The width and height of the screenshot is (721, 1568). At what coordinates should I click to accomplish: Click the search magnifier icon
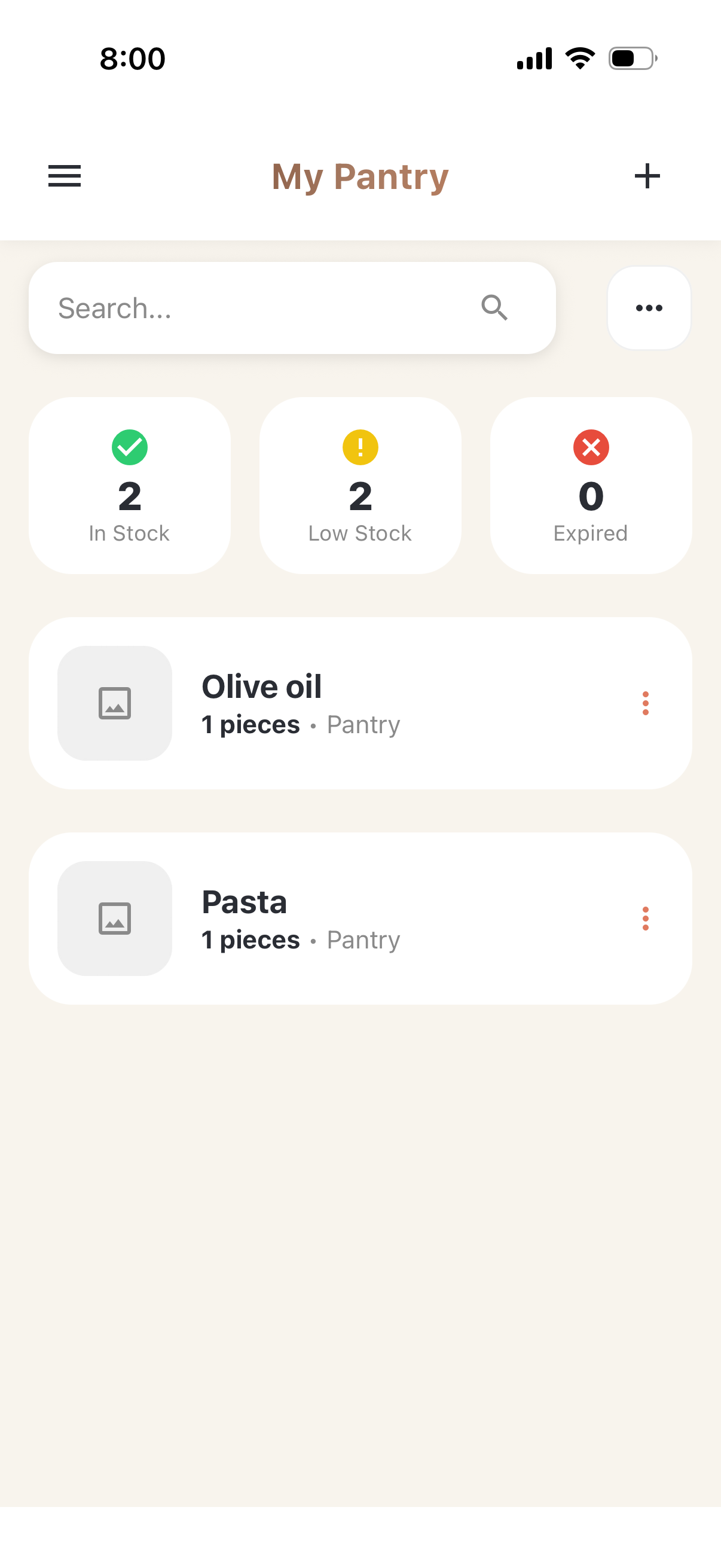[494, 307]
